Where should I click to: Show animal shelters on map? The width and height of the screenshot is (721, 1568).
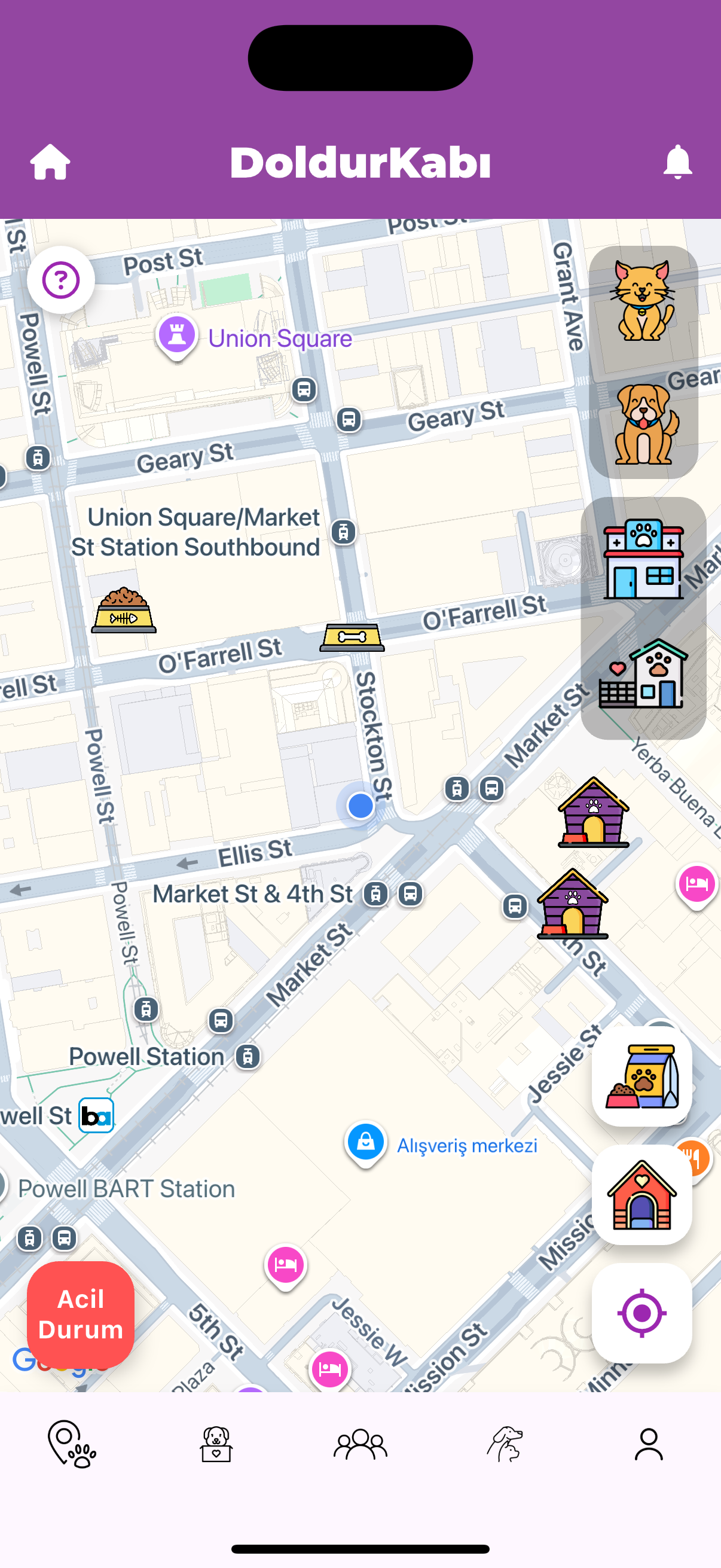pyautogui.click(x=643, y=674)
